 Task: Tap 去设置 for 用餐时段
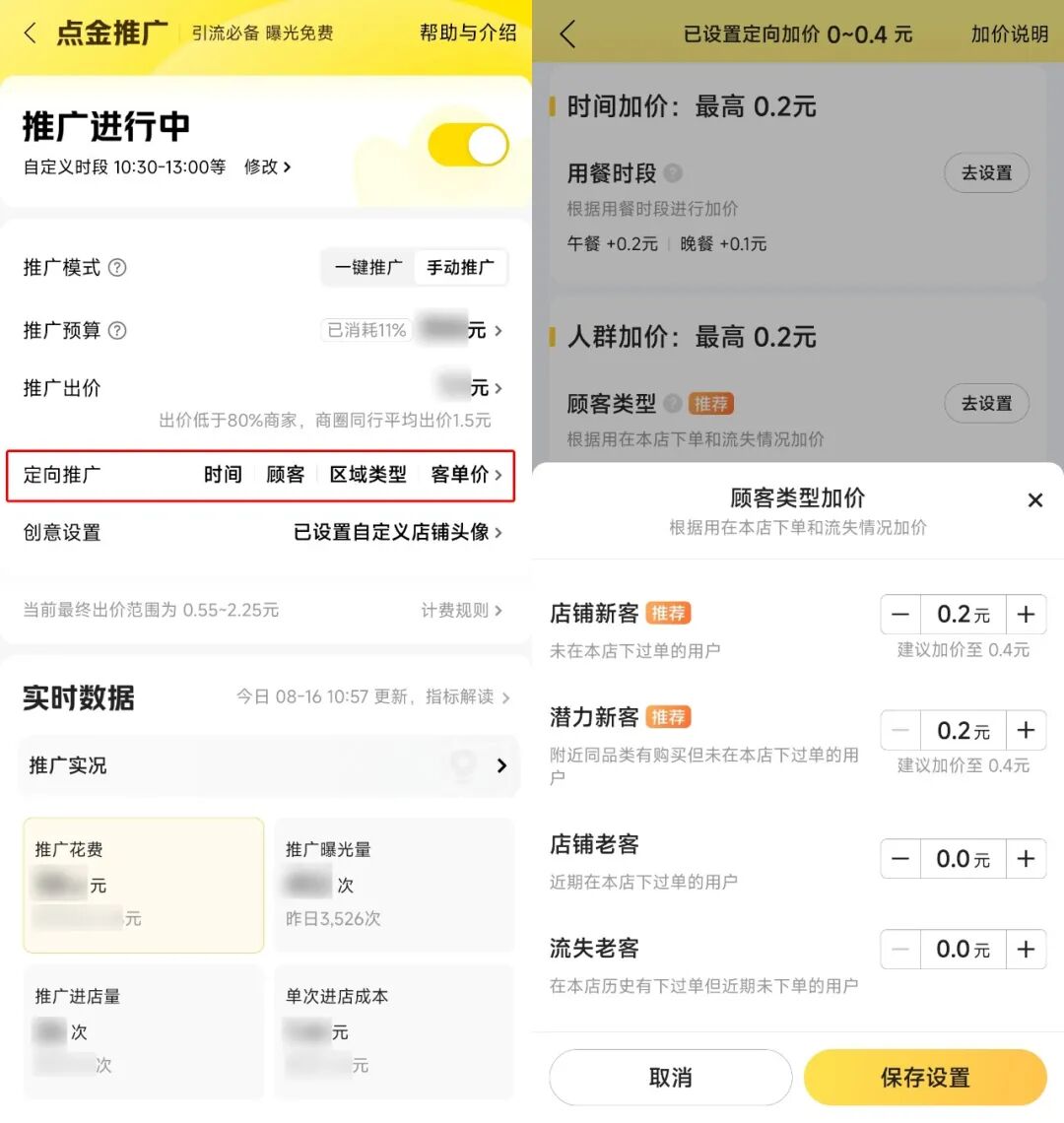coord(986,173)
